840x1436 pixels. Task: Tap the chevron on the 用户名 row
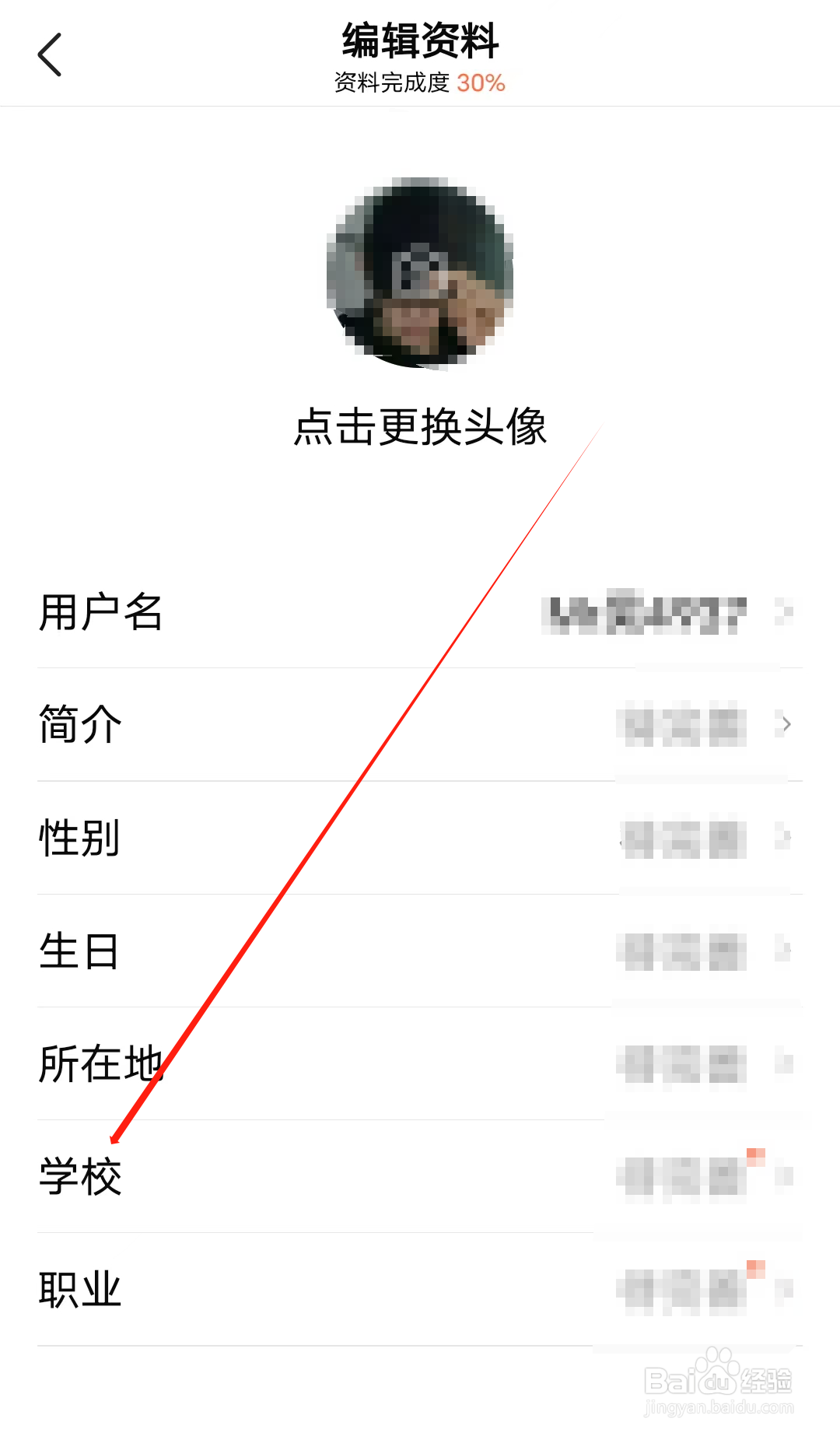click(x=787, y=611)
